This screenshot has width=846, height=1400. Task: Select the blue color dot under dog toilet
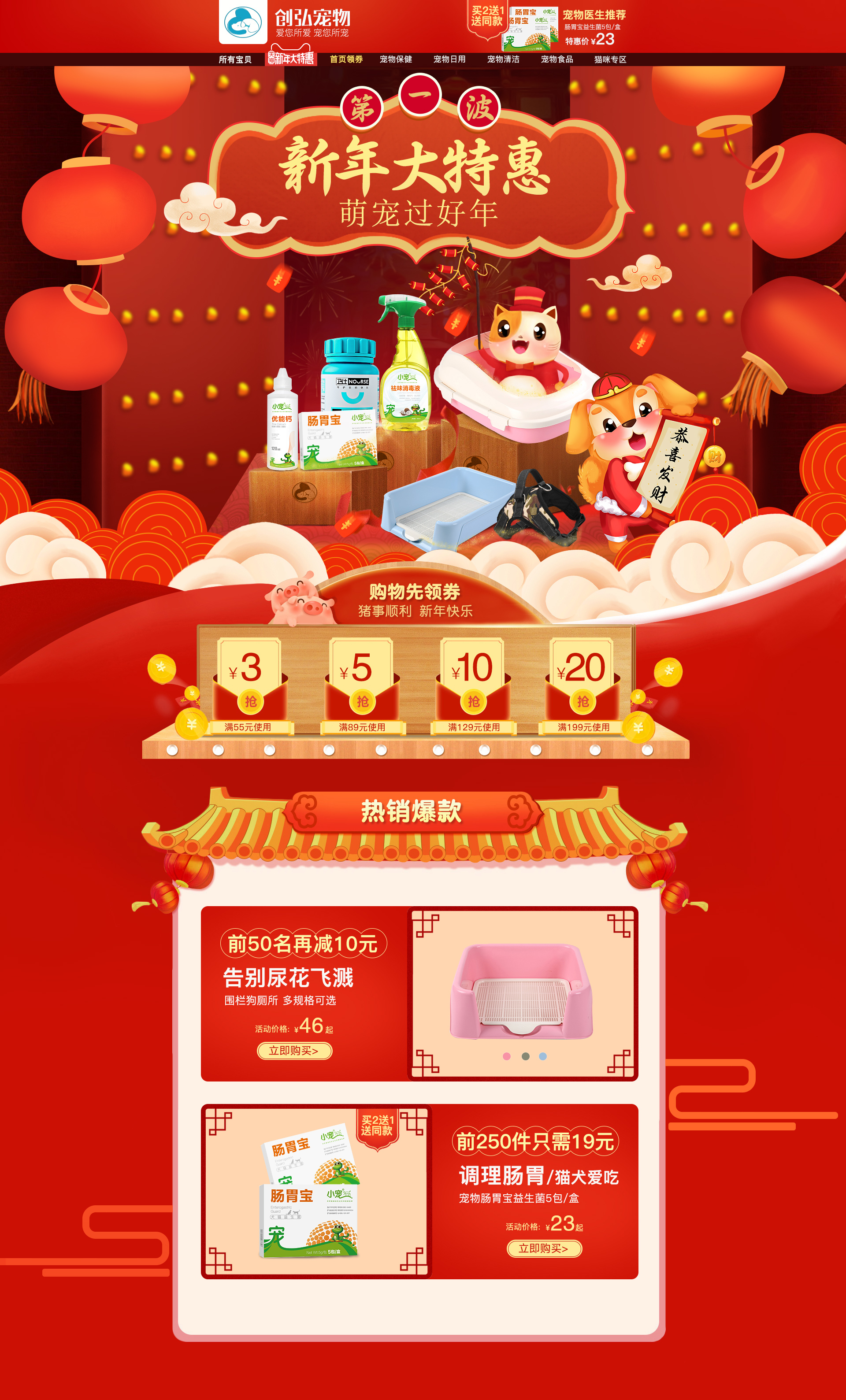[542, 1056]
